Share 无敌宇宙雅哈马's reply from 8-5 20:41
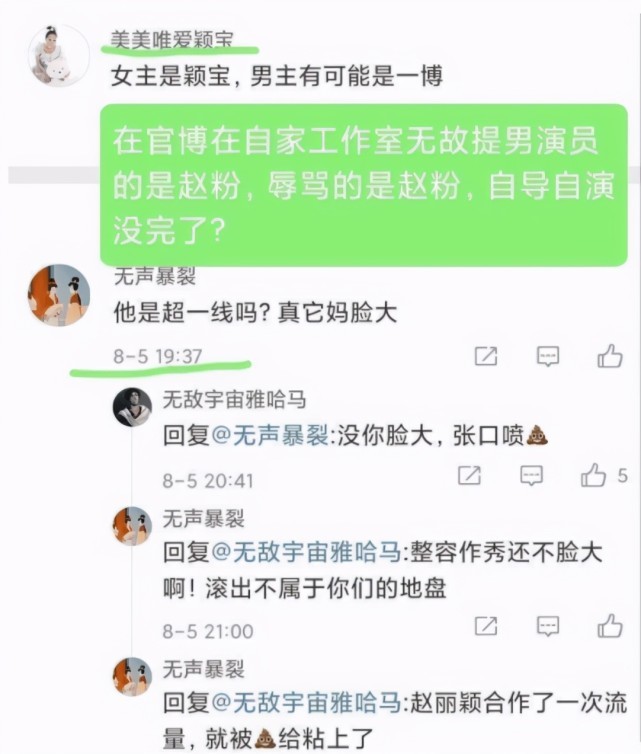 469,476
